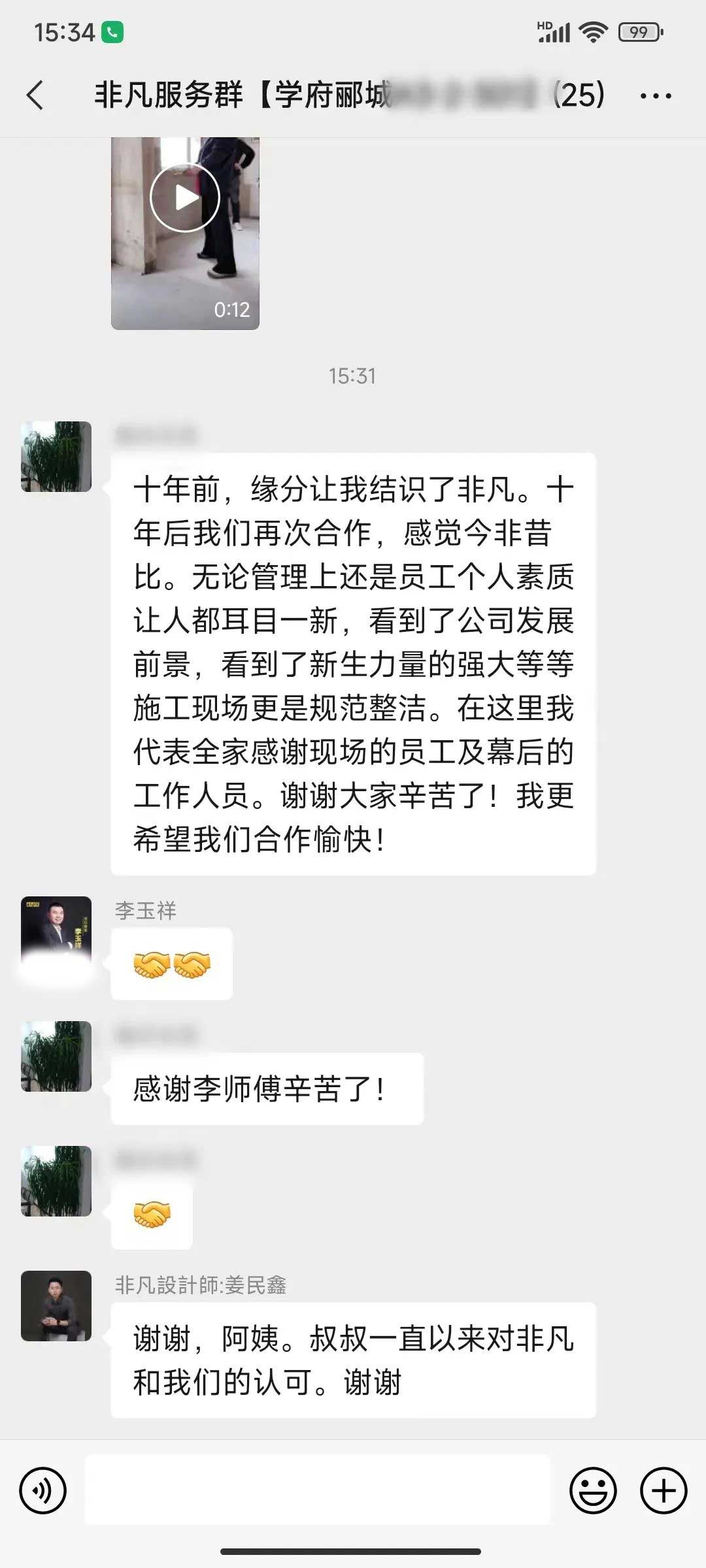This screenshot has height=1568, width=706.
Task: Open the emoji sticker panel
Action: click(x=593, y=1491)
